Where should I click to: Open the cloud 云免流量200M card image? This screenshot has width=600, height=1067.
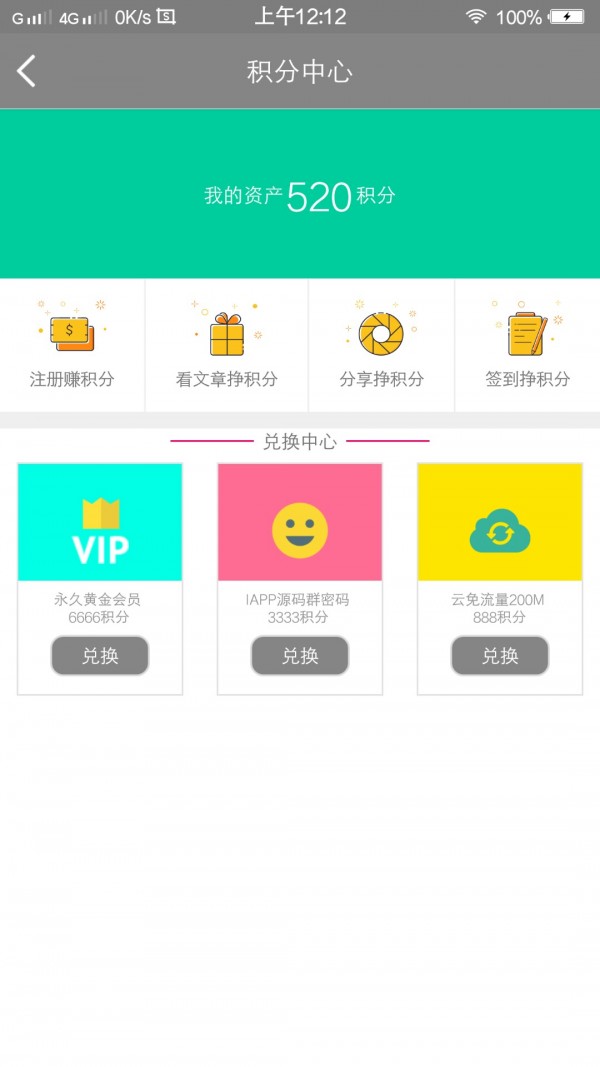point(500,522)
